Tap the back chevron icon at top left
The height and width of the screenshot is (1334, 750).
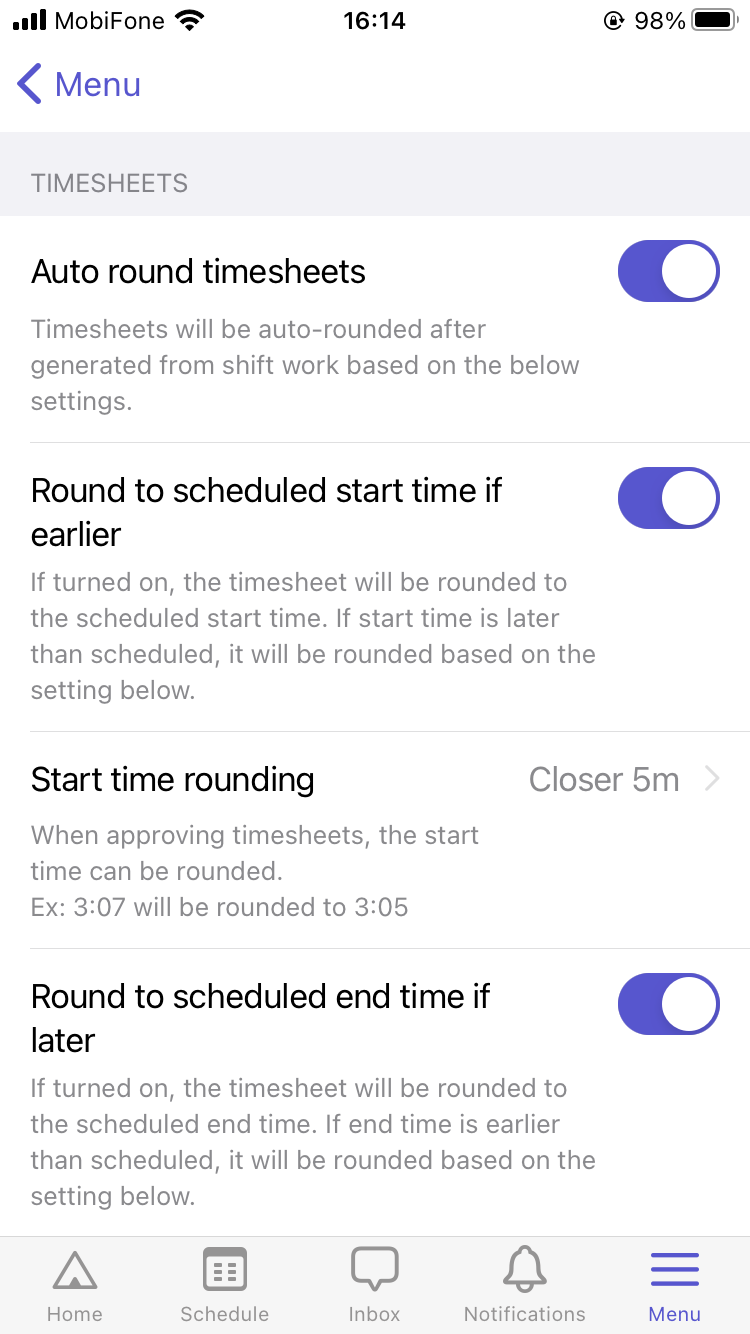click(x=29, y=84)
